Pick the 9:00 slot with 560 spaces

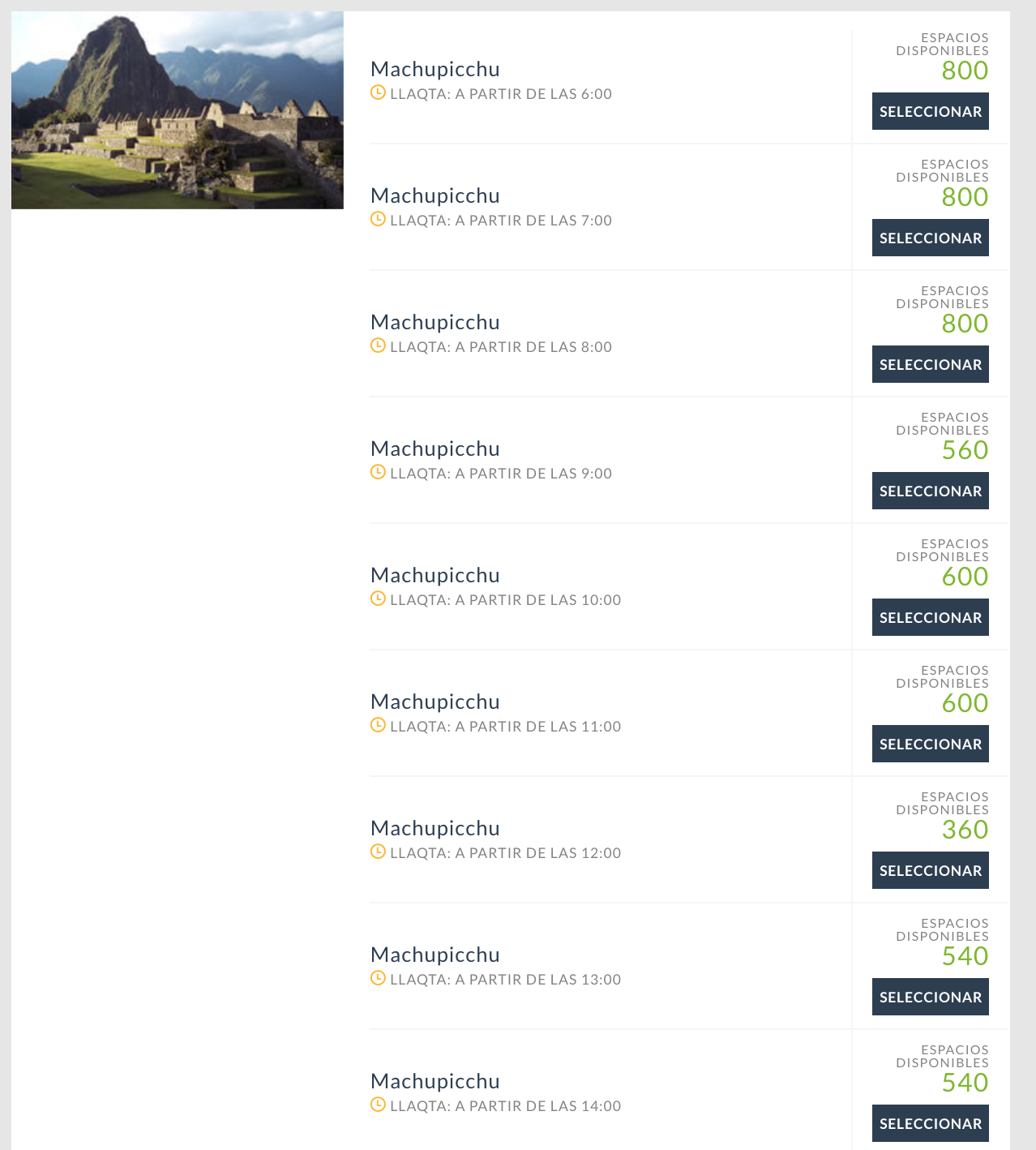coord(930,491)
